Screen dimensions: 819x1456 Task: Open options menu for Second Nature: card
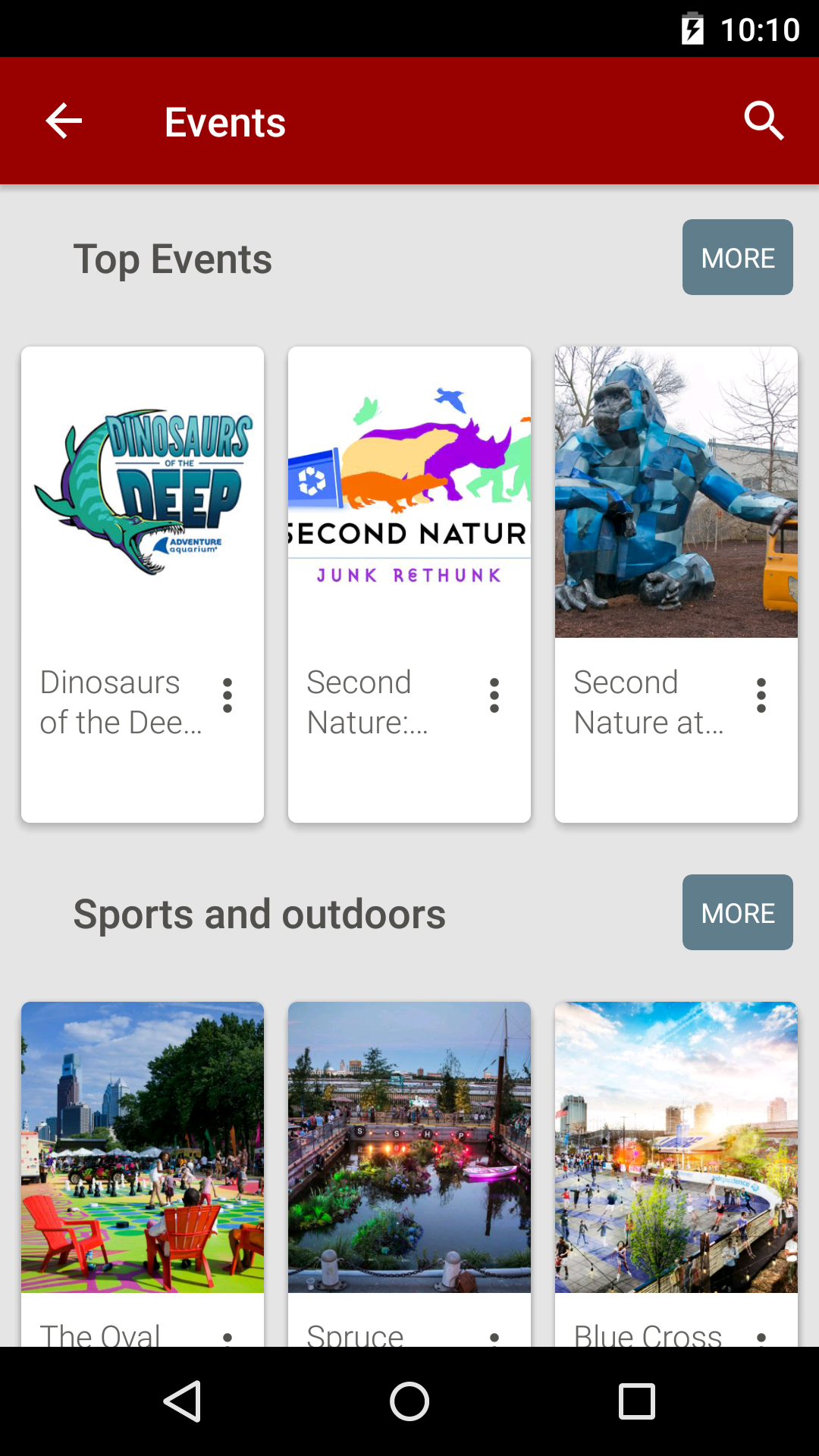point(494,695)
